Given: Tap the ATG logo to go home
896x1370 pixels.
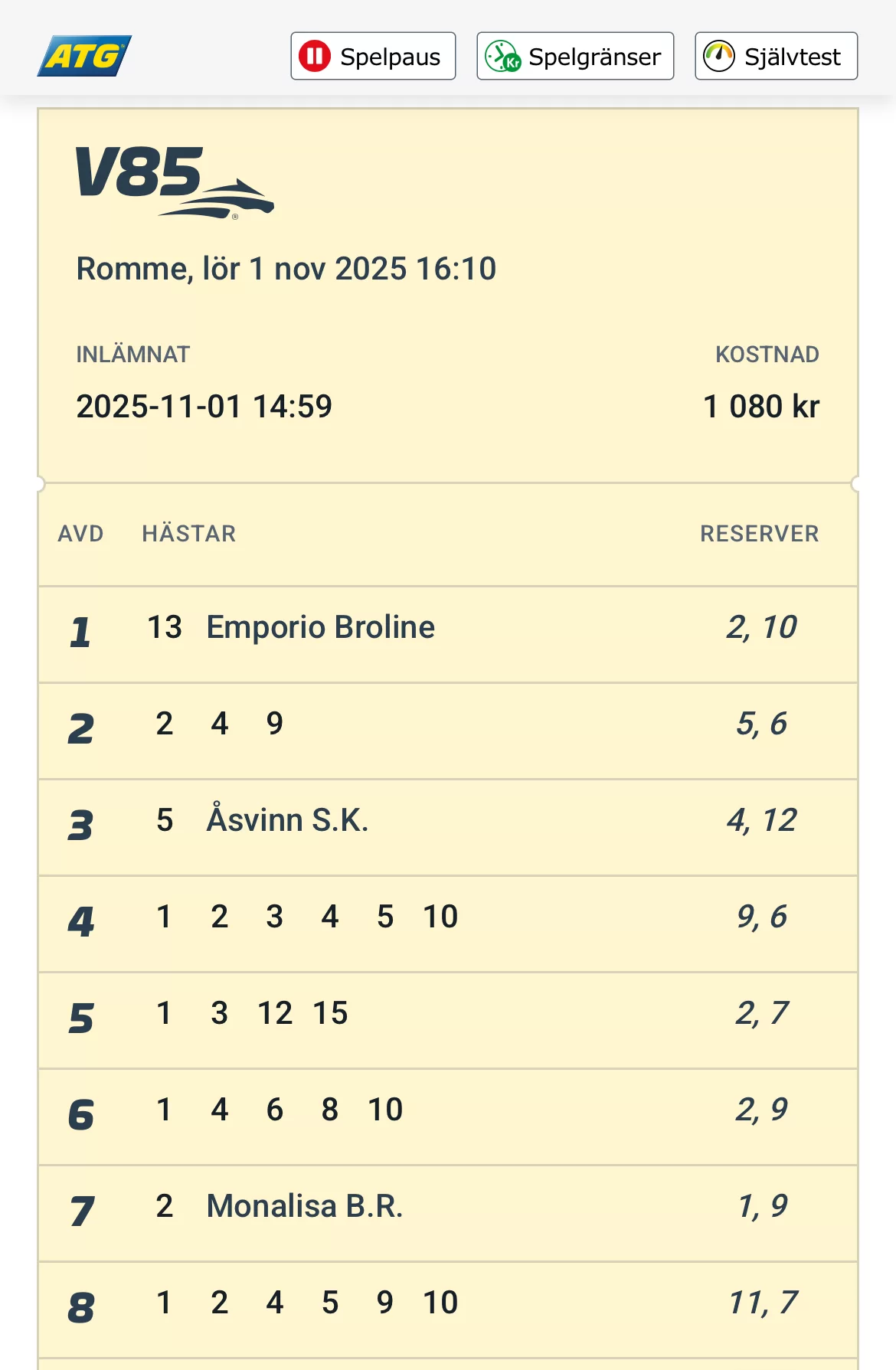Looking at the screenshot, I should (84, 56).
